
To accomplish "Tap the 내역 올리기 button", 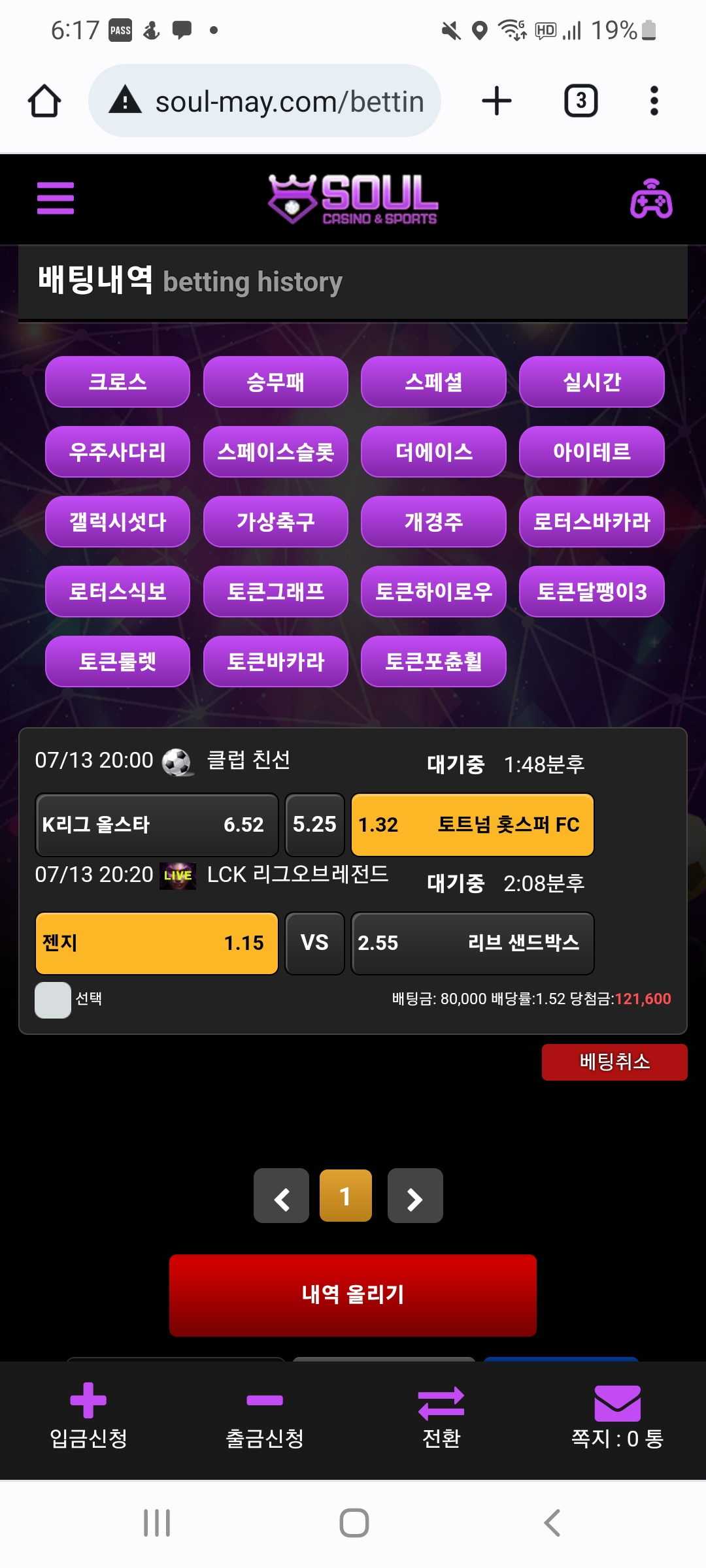I will 353,1295.
